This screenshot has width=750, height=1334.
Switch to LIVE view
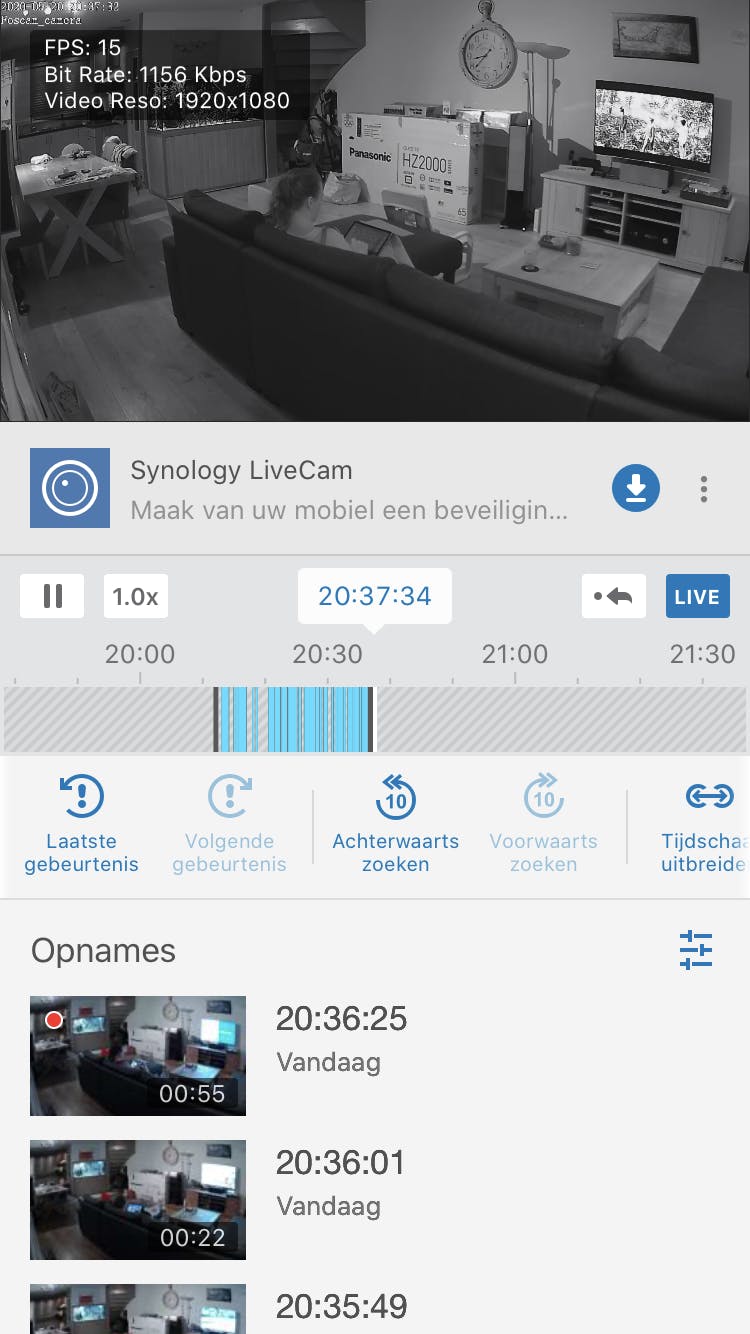coord(697,597)
